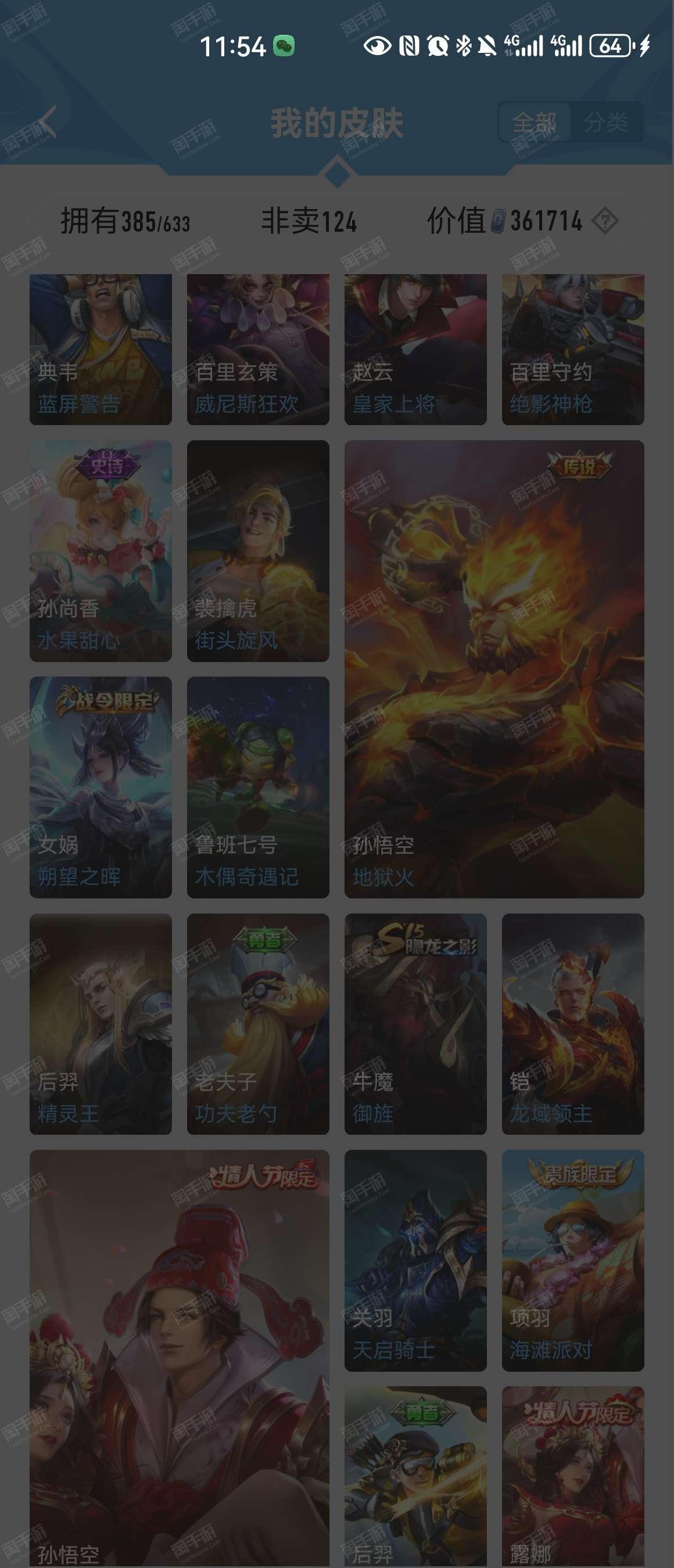Open 老夫子 功夫老勺 skin card
This screenshot has height=1568, width=674.
257,1024
